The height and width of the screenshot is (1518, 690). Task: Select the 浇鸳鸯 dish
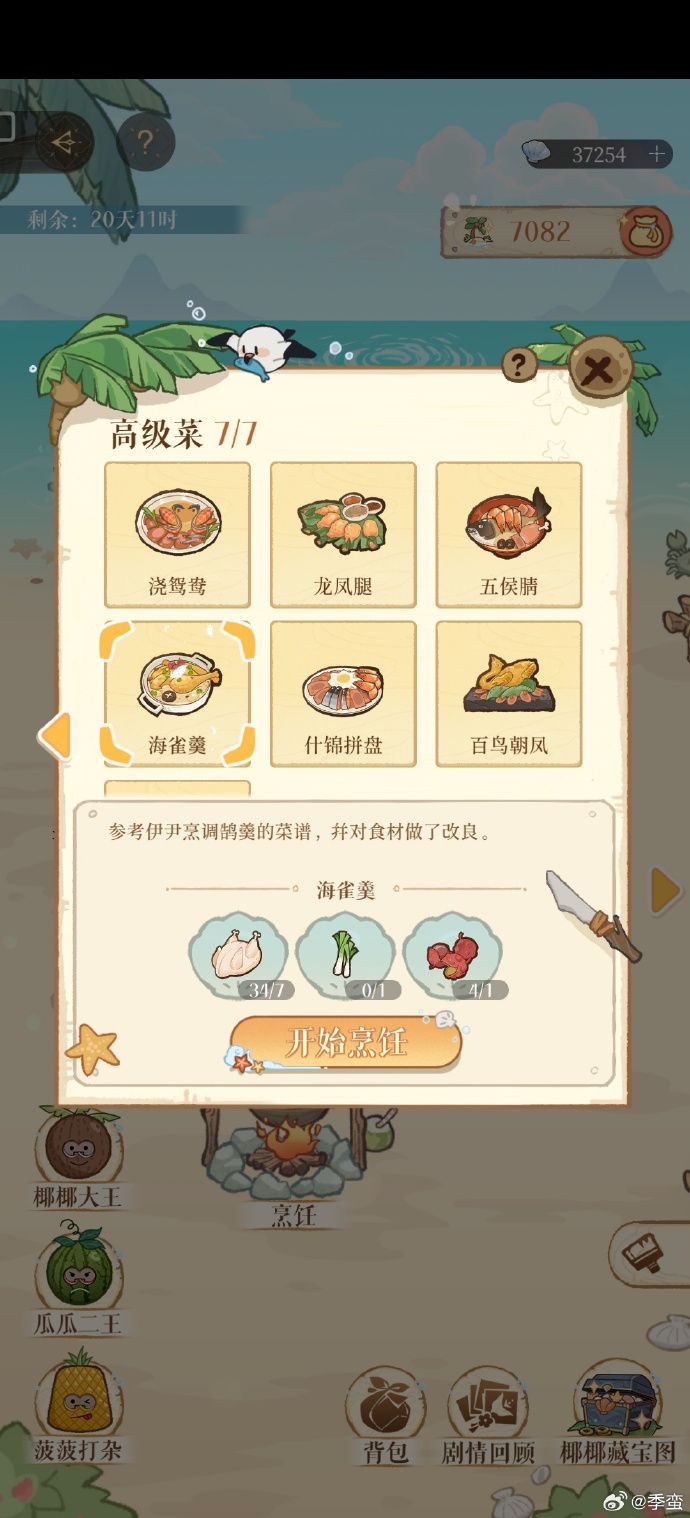pos(178,535)
